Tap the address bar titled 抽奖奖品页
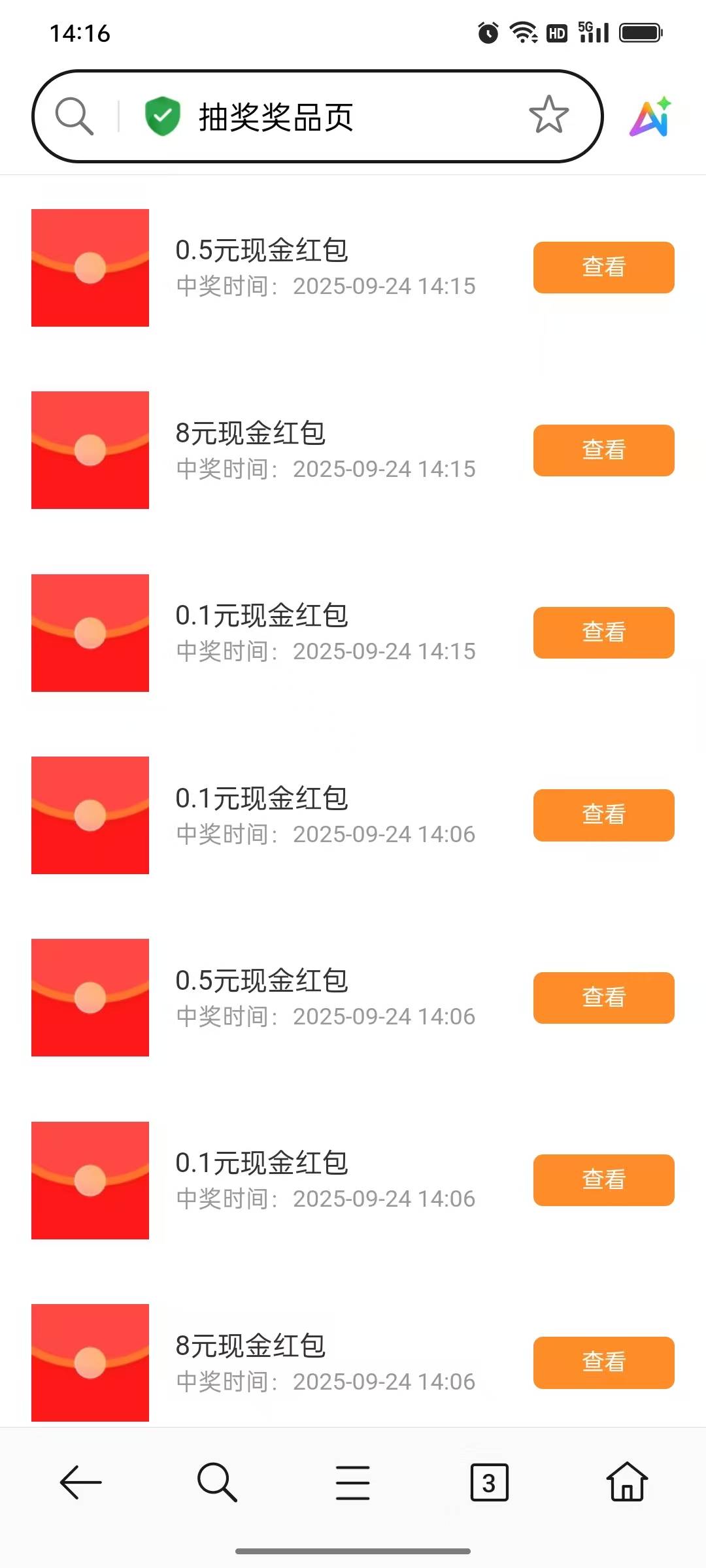706x1568 pixels. [317, 116]
